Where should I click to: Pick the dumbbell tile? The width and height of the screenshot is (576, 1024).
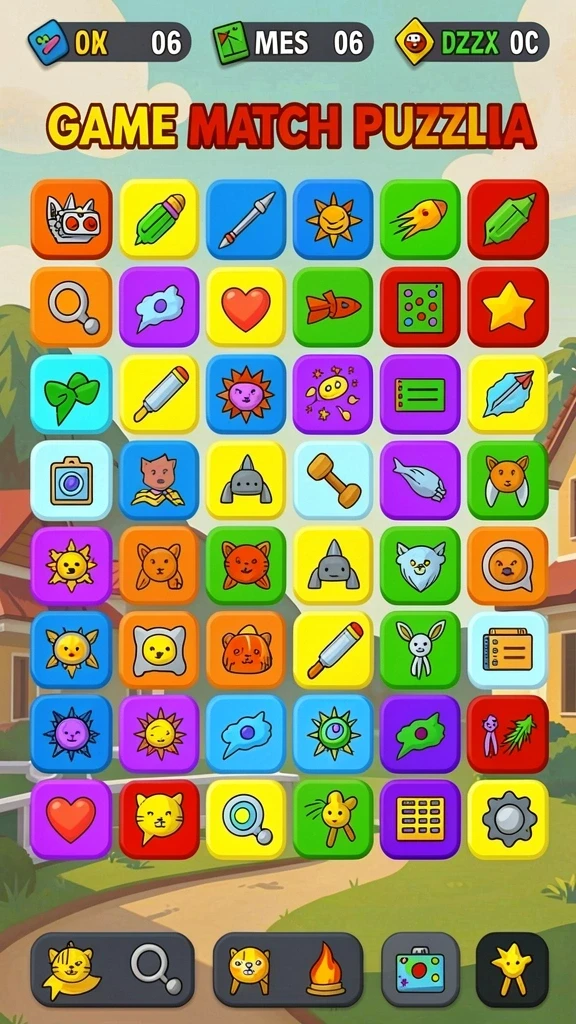click(x=333, y=480)
